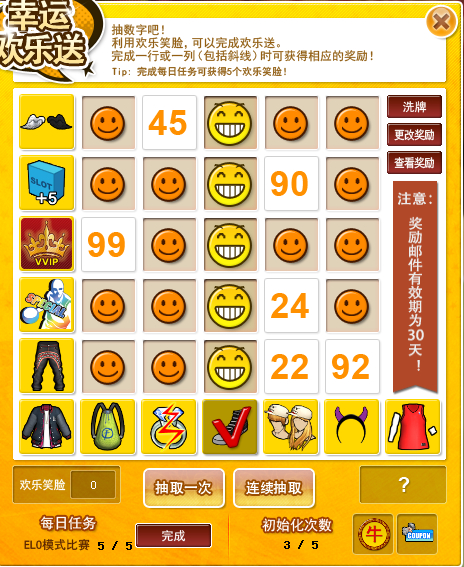Screen dimensions: 464x567
Task: Close the lucky bingo dialog
Action: (441, 22)
